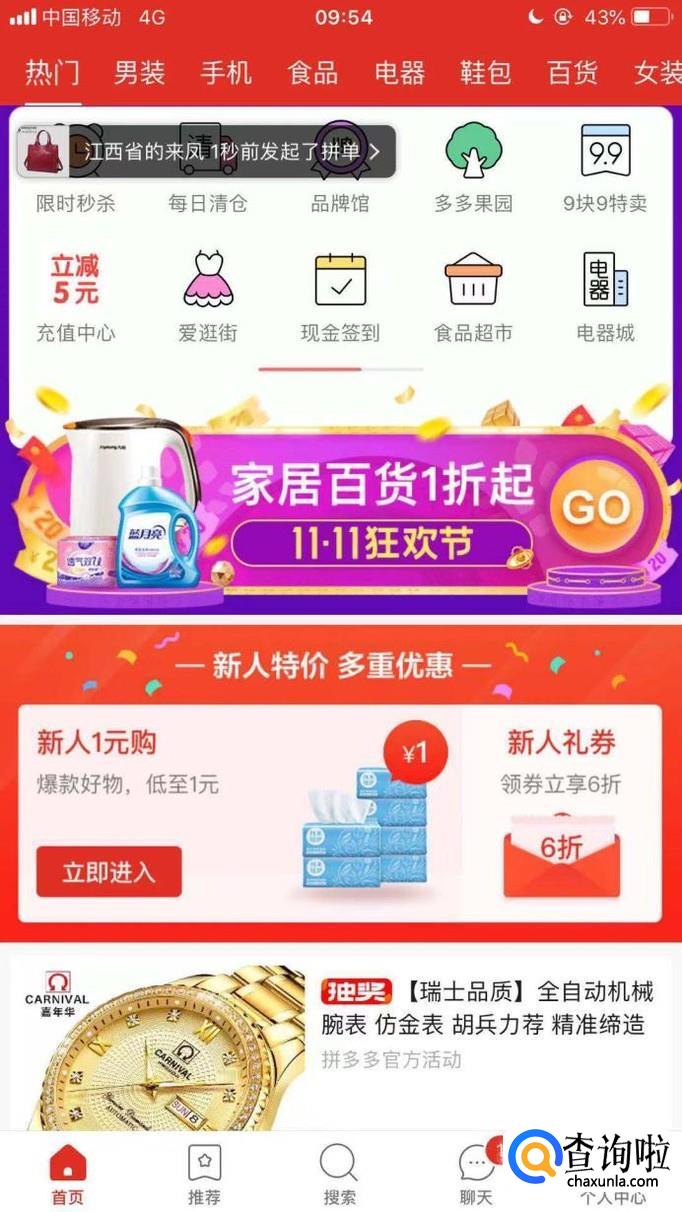Tap the GO button on the 11·11 banner

click(597, 508)
